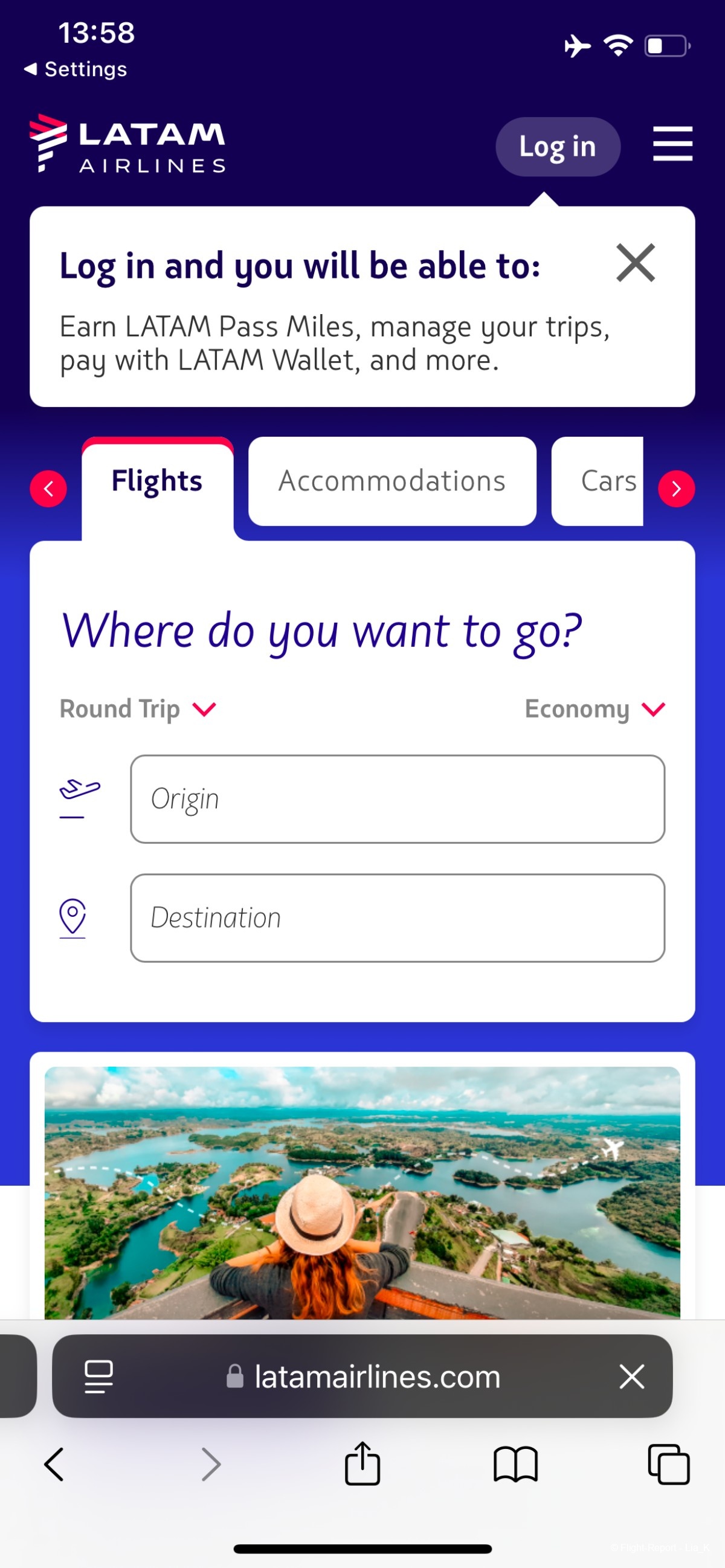Show next tabs with right arrow
The image size is (725, 1568).
tap(675, 488)
